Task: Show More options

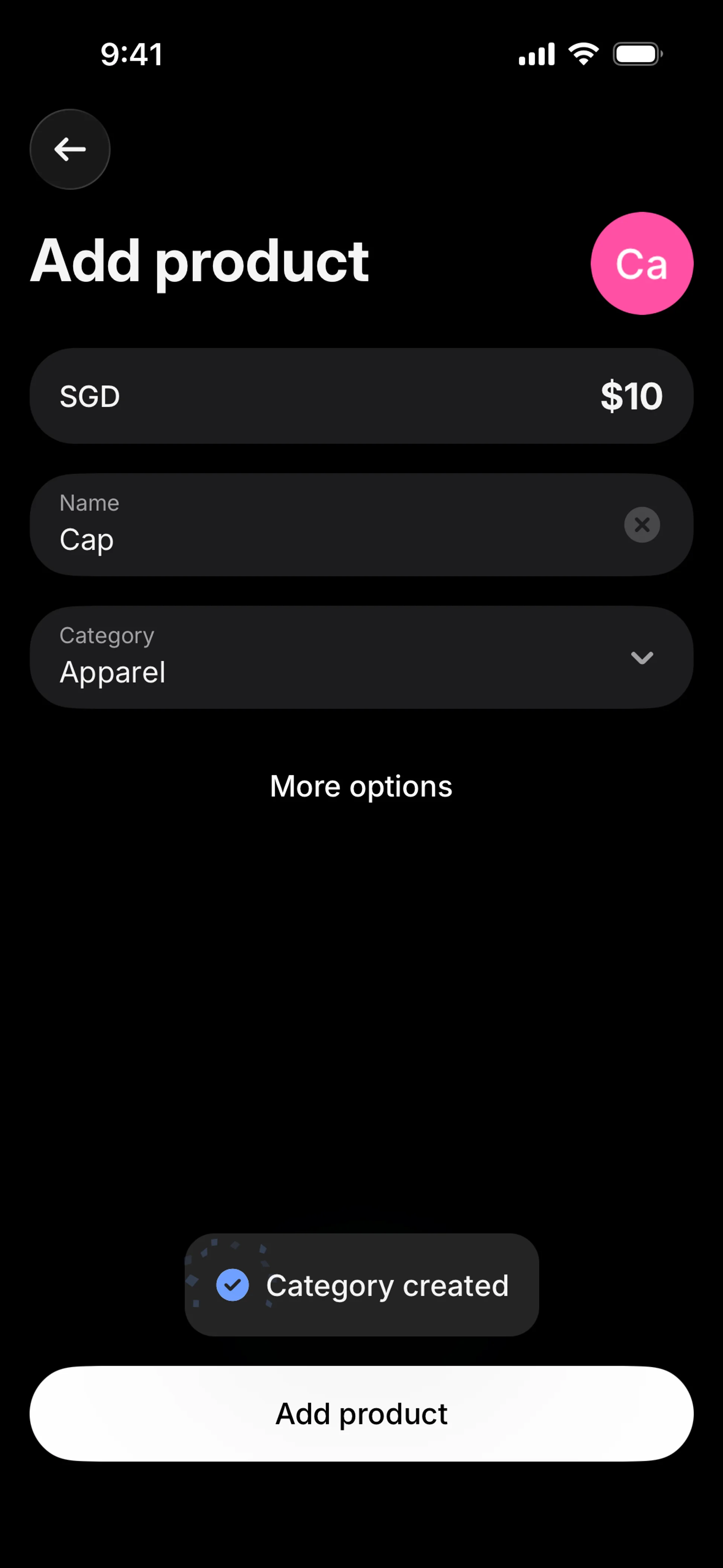Action: pyautogui.click(x=361, y=786)
